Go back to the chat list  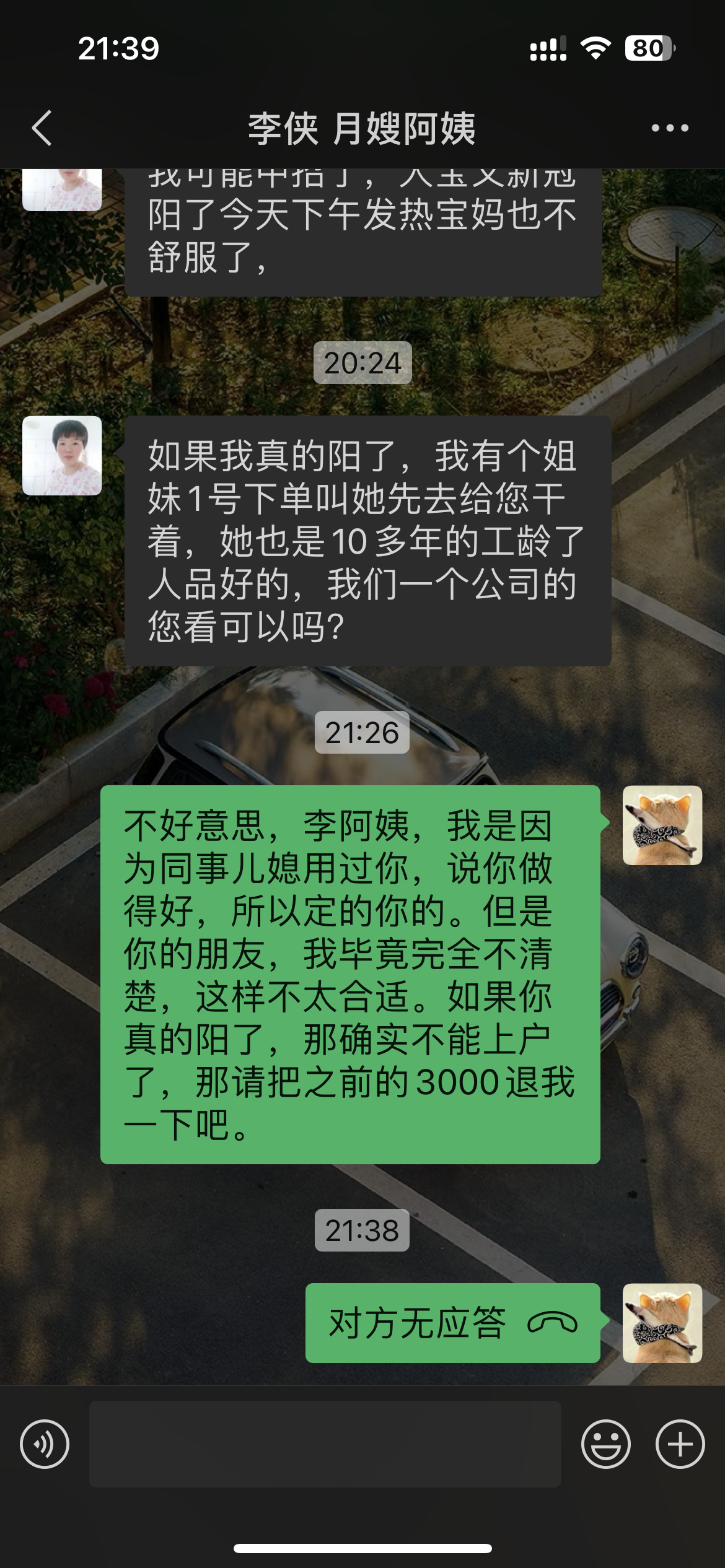point(42,128)
